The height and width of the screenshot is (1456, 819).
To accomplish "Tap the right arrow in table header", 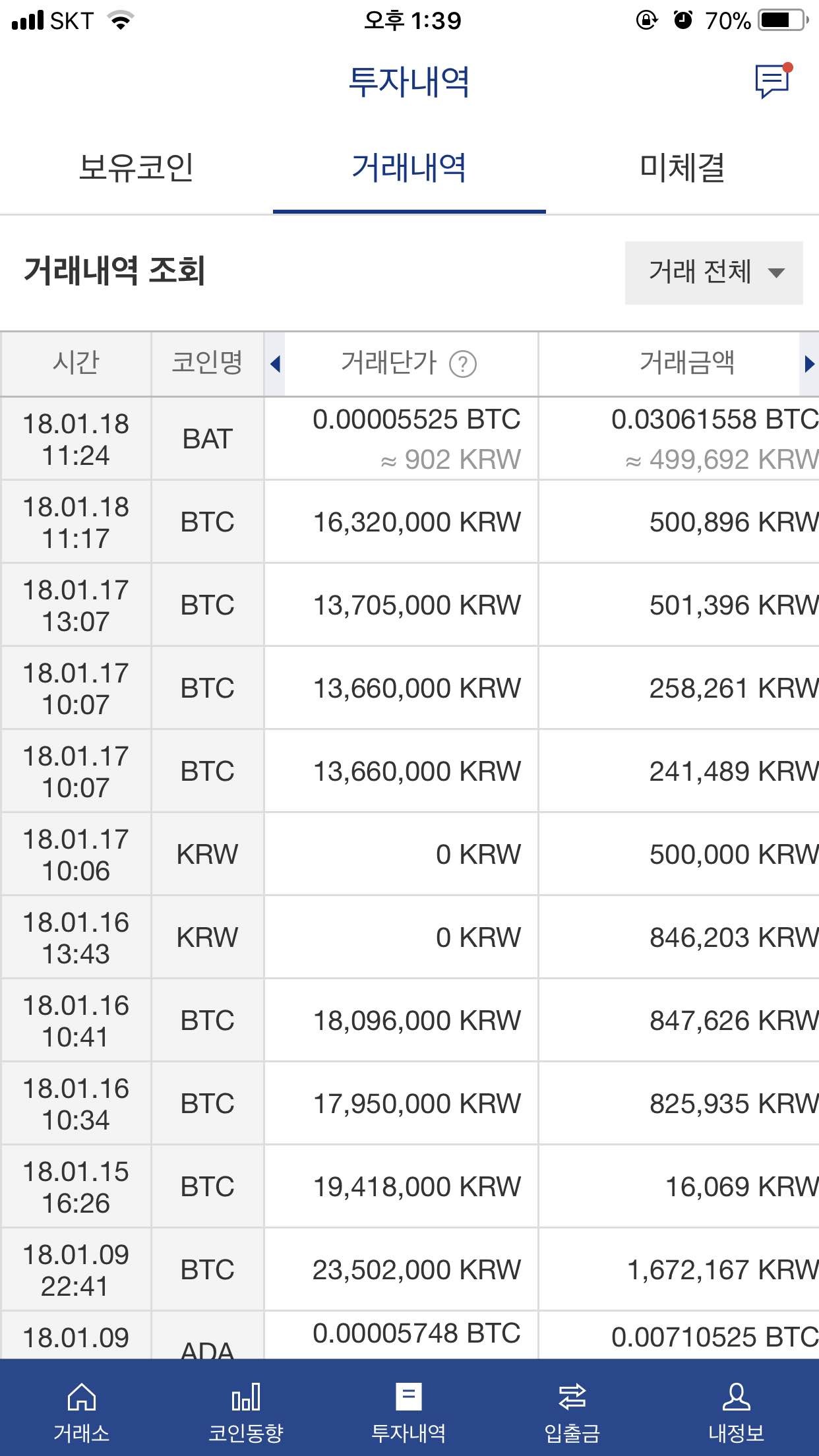I will pos(809,364).
